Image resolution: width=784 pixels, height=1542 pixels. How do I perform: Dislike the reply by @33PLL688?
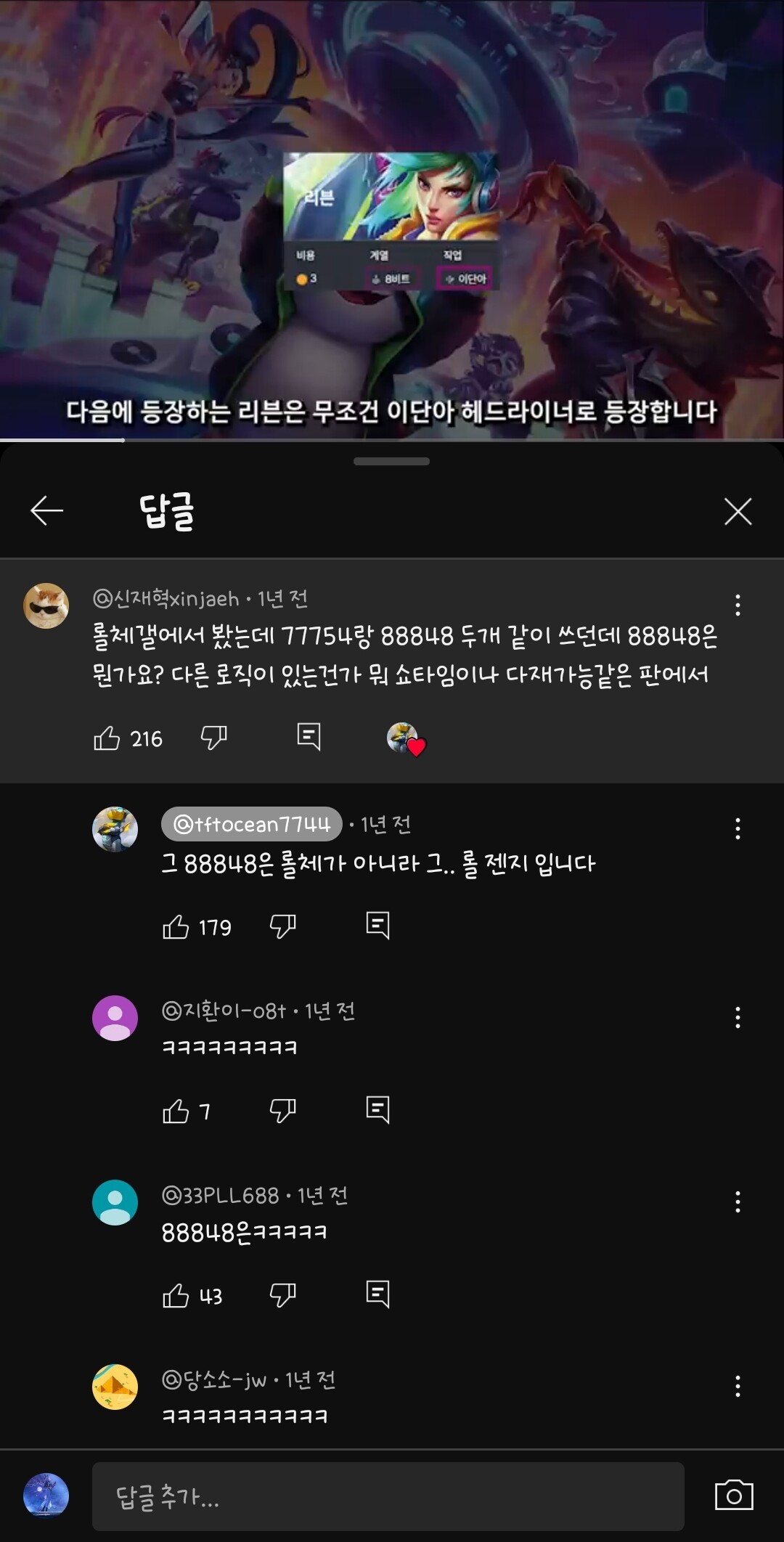(x=282, y=1295)
